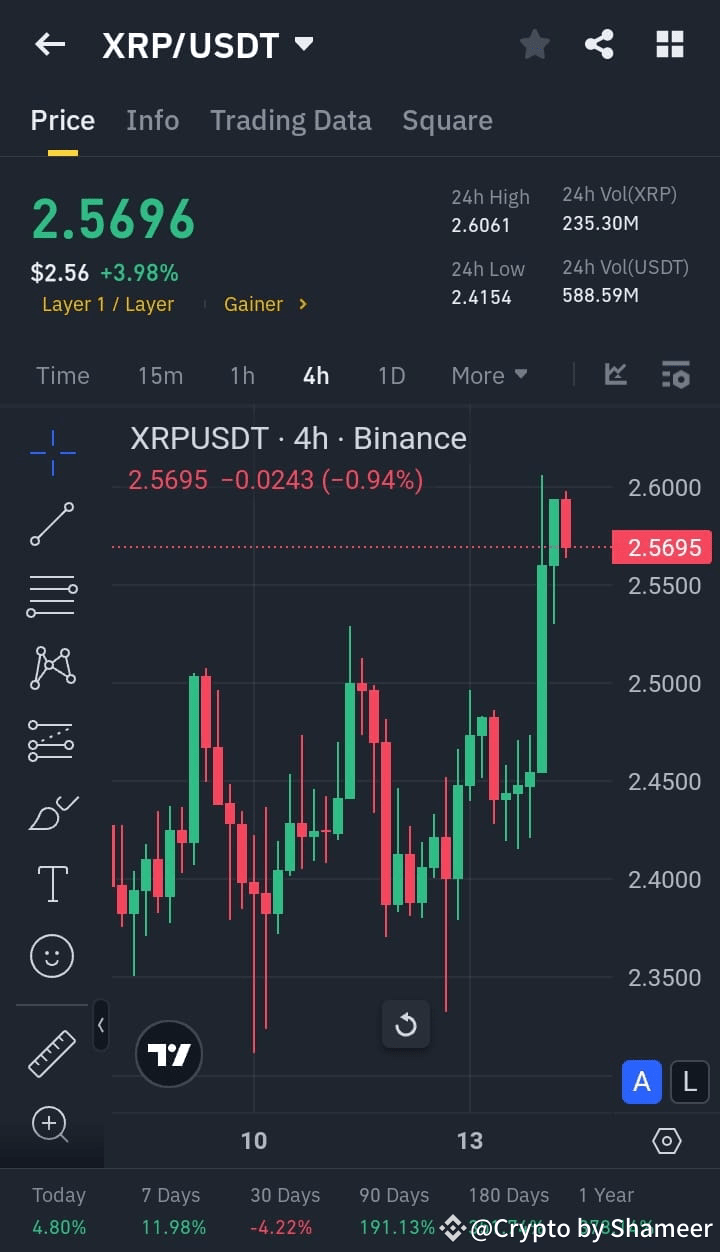720x1252 pixels.
Task: Select the zoom-in magnifier tool
Action: coord(51,1125)
